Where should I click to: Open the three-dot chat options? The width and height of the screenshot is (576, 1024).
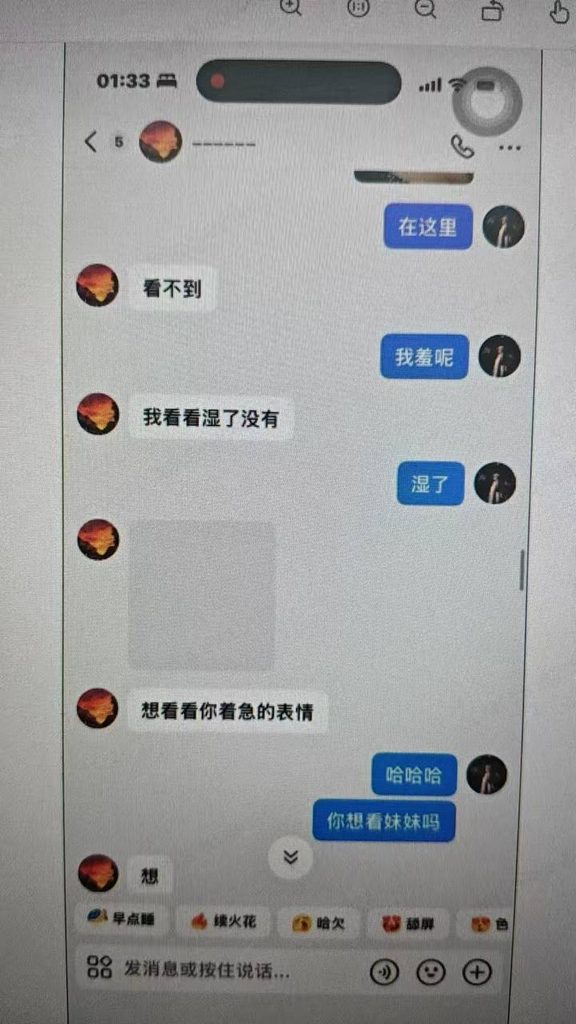point(509,148)
